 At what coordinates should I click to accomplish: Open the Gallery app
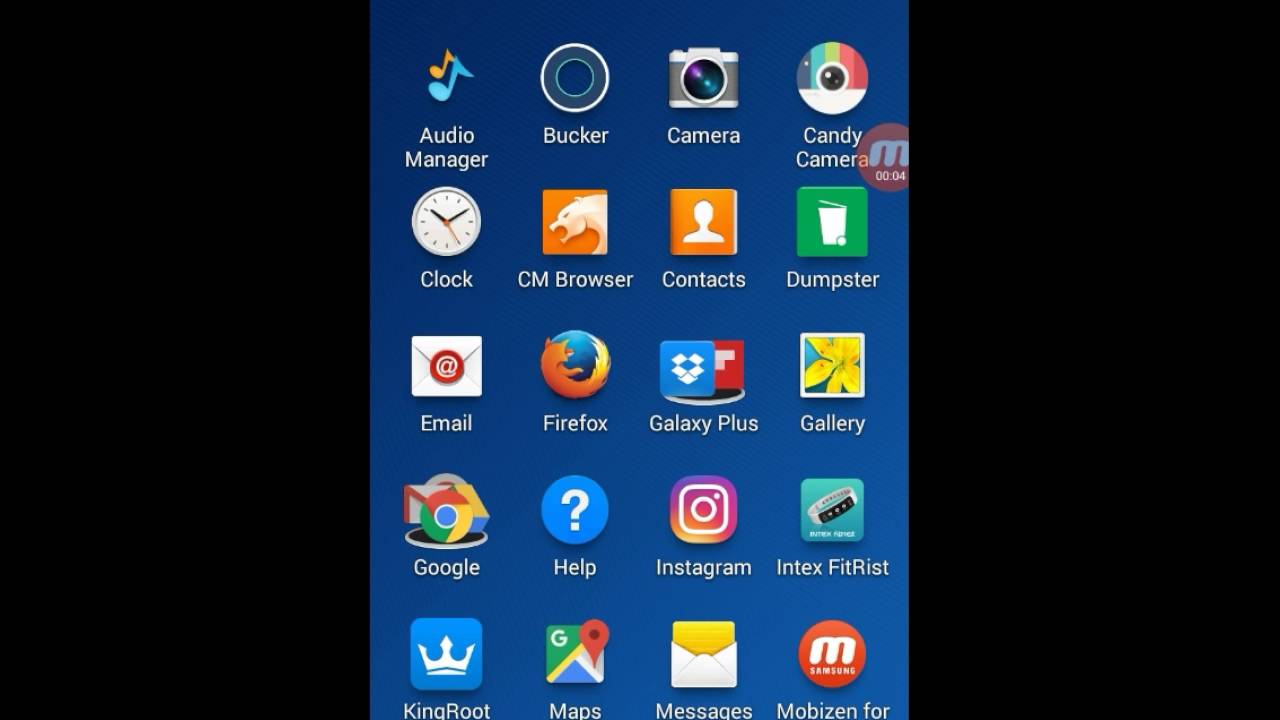(x=832, y=366)
